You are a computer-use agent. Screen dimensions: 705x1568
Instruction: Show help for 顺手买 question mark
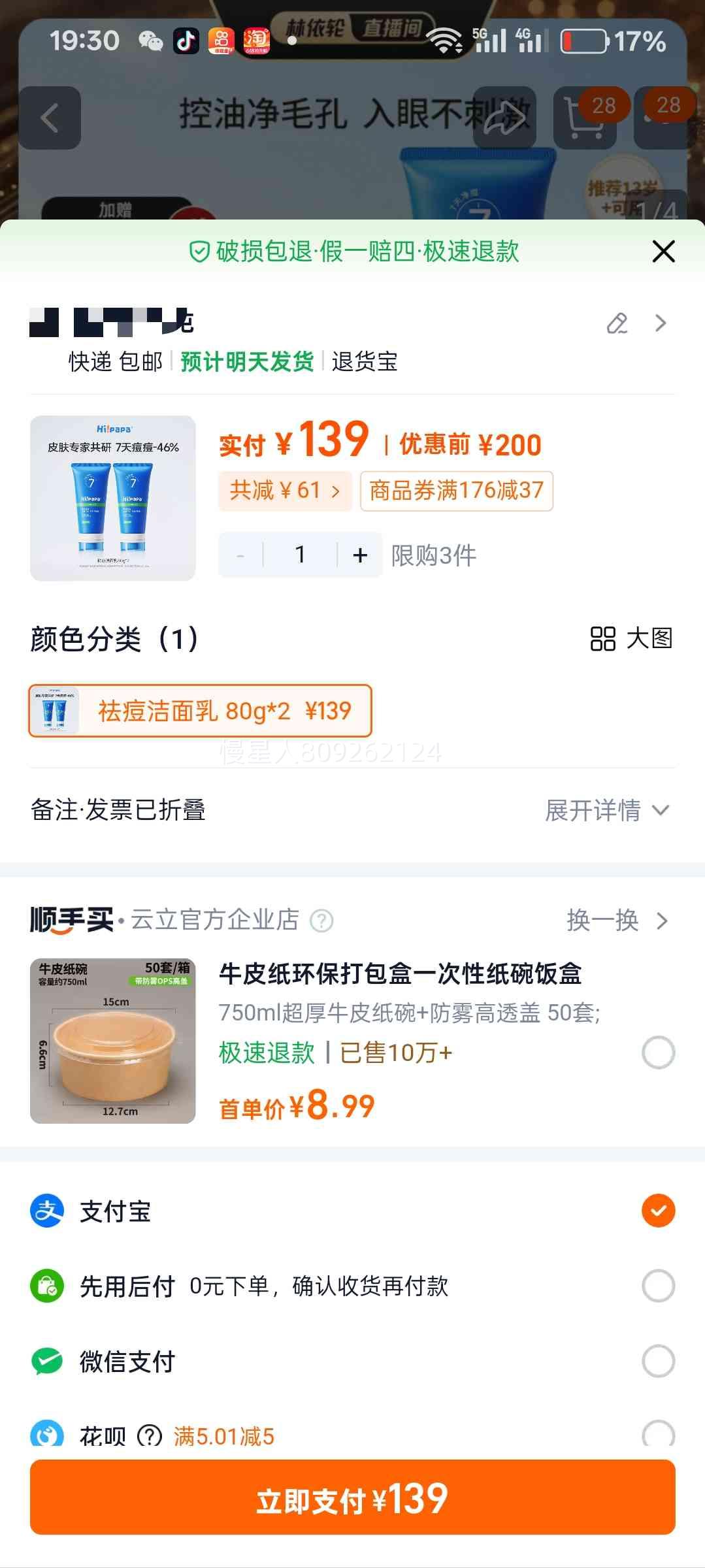[x=321, y=921]
